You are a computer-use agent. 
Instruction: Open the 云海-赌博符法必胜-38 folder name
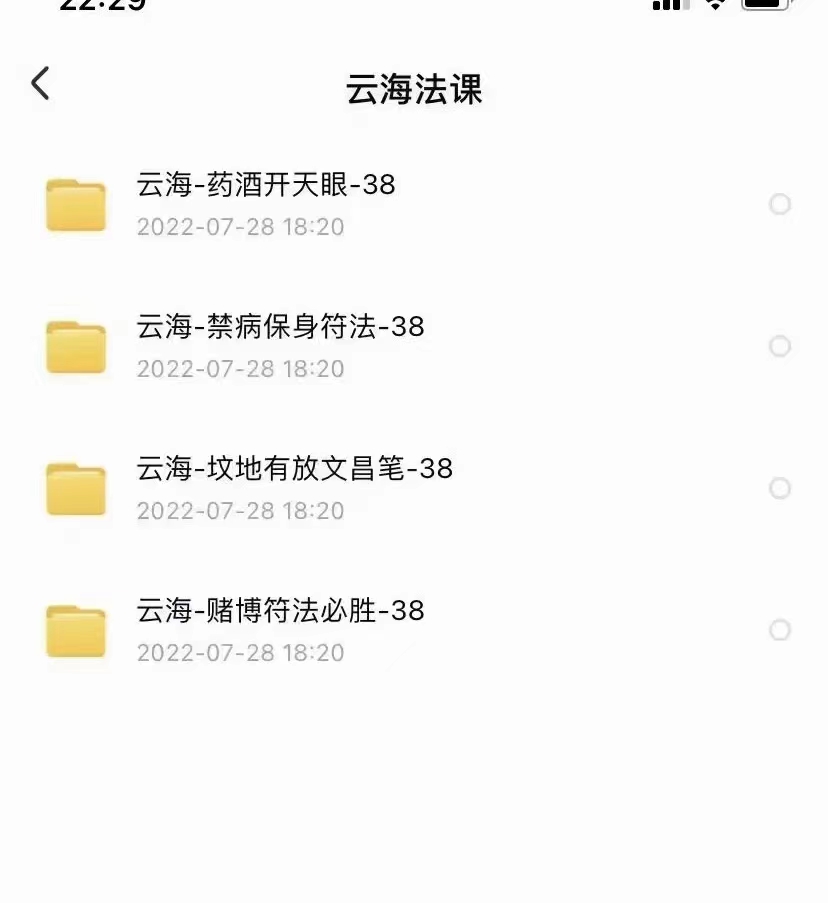tap(280, 611)
